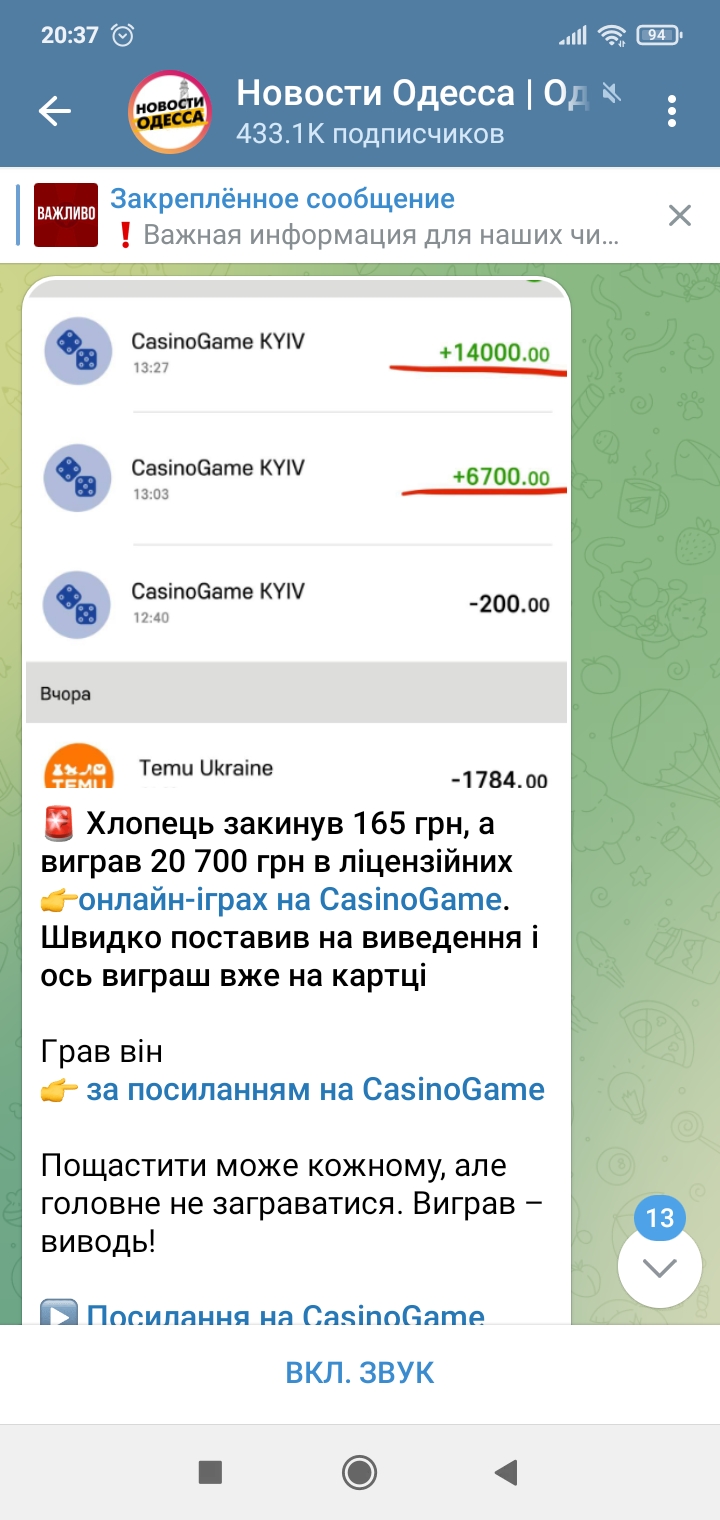Dismiss the pinned message bar
720x1520 pixels.
coord(680,215)
